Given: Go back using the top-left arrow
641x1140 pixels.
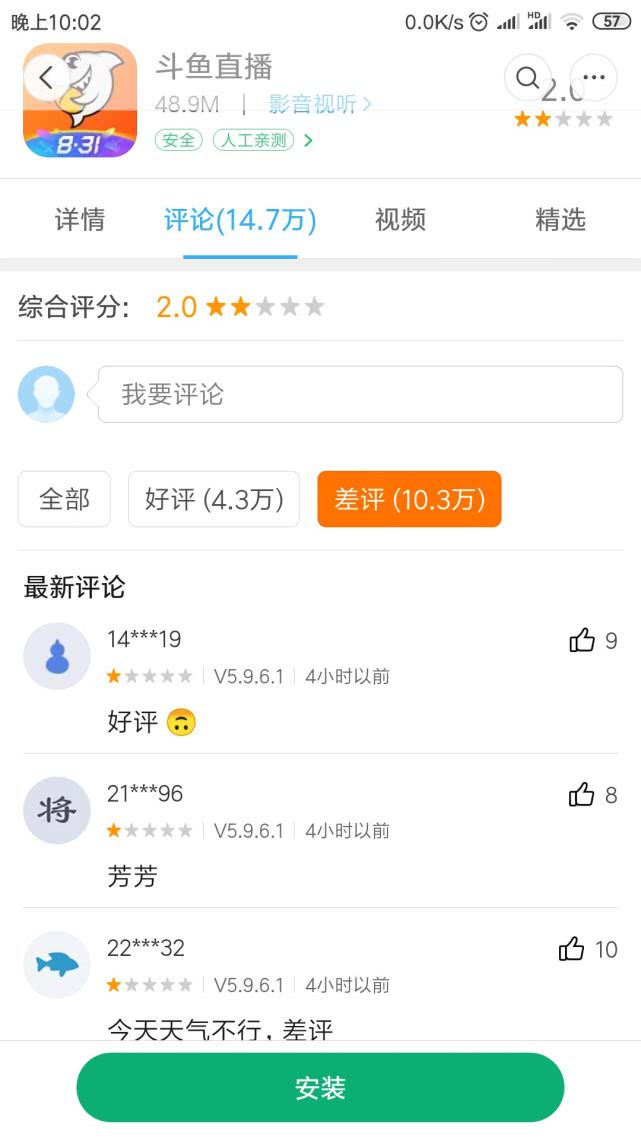Looking at the screenshot, I should pyautogui.click(x=46, y=78).
